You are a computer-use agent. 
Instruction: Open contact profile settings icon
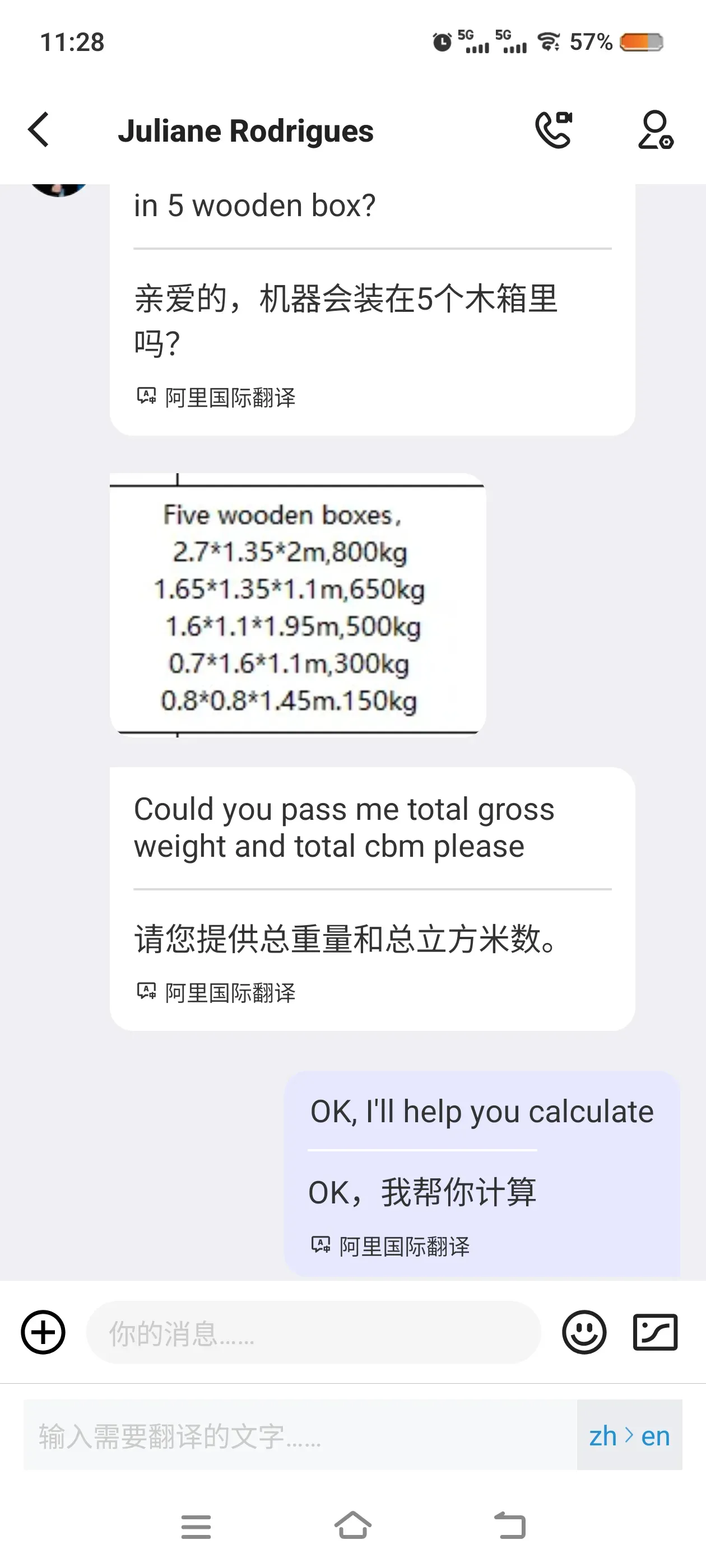(x=655, y=130)
